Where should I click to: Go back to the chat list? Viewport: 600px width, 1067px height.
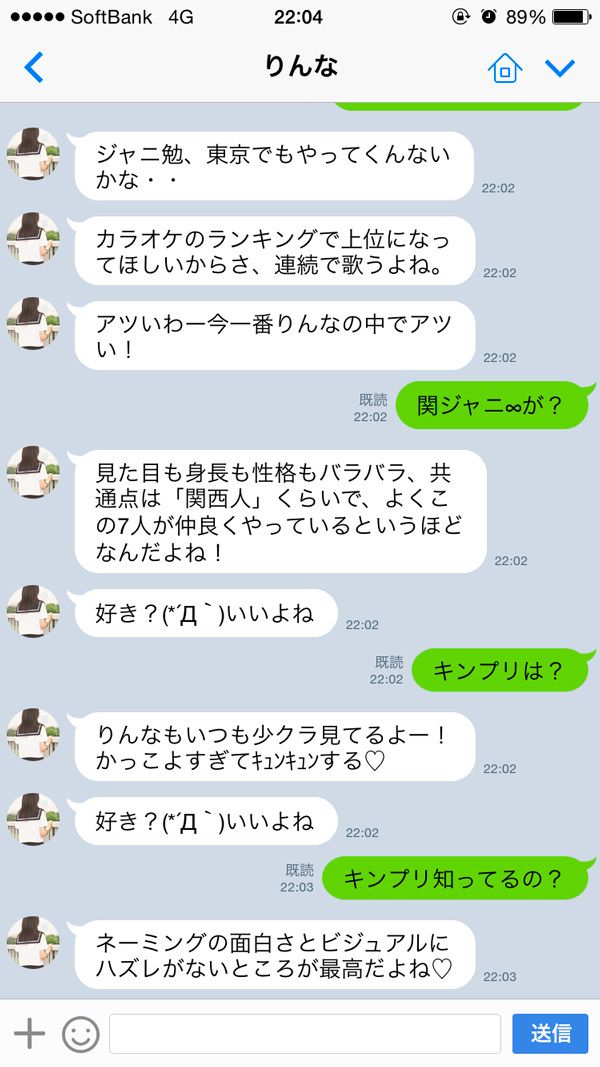click(34, 68)
